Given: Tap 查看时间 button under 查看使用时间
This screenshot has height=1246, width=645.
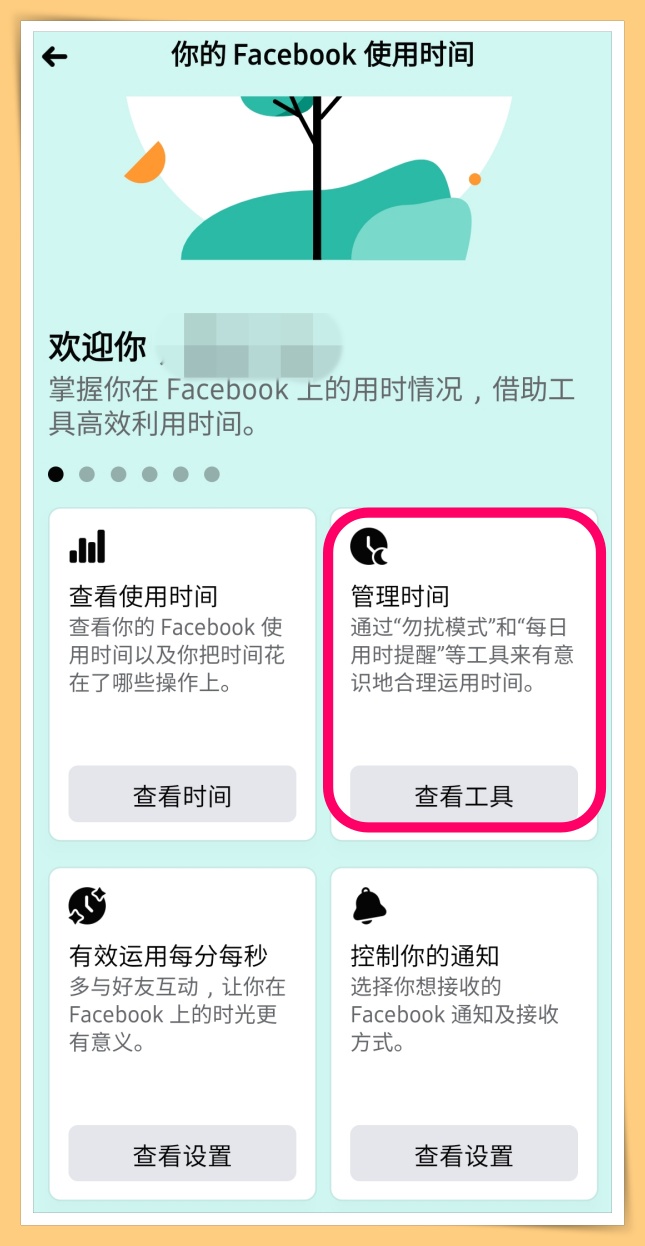Looking at the screenshot, I should (182, 795).
